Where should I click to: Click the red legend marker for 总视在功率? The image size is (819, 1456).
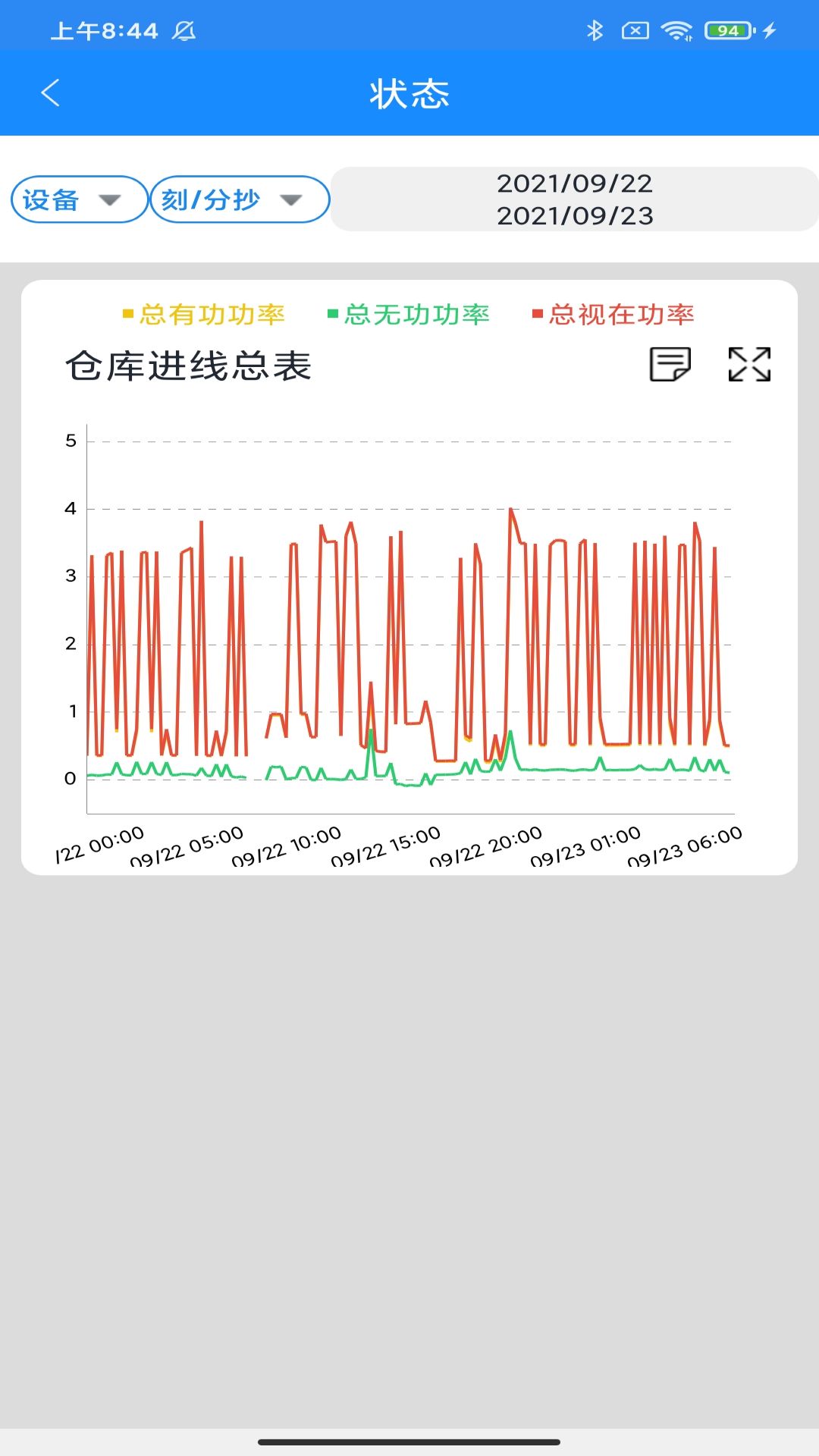tap(538, 312)
